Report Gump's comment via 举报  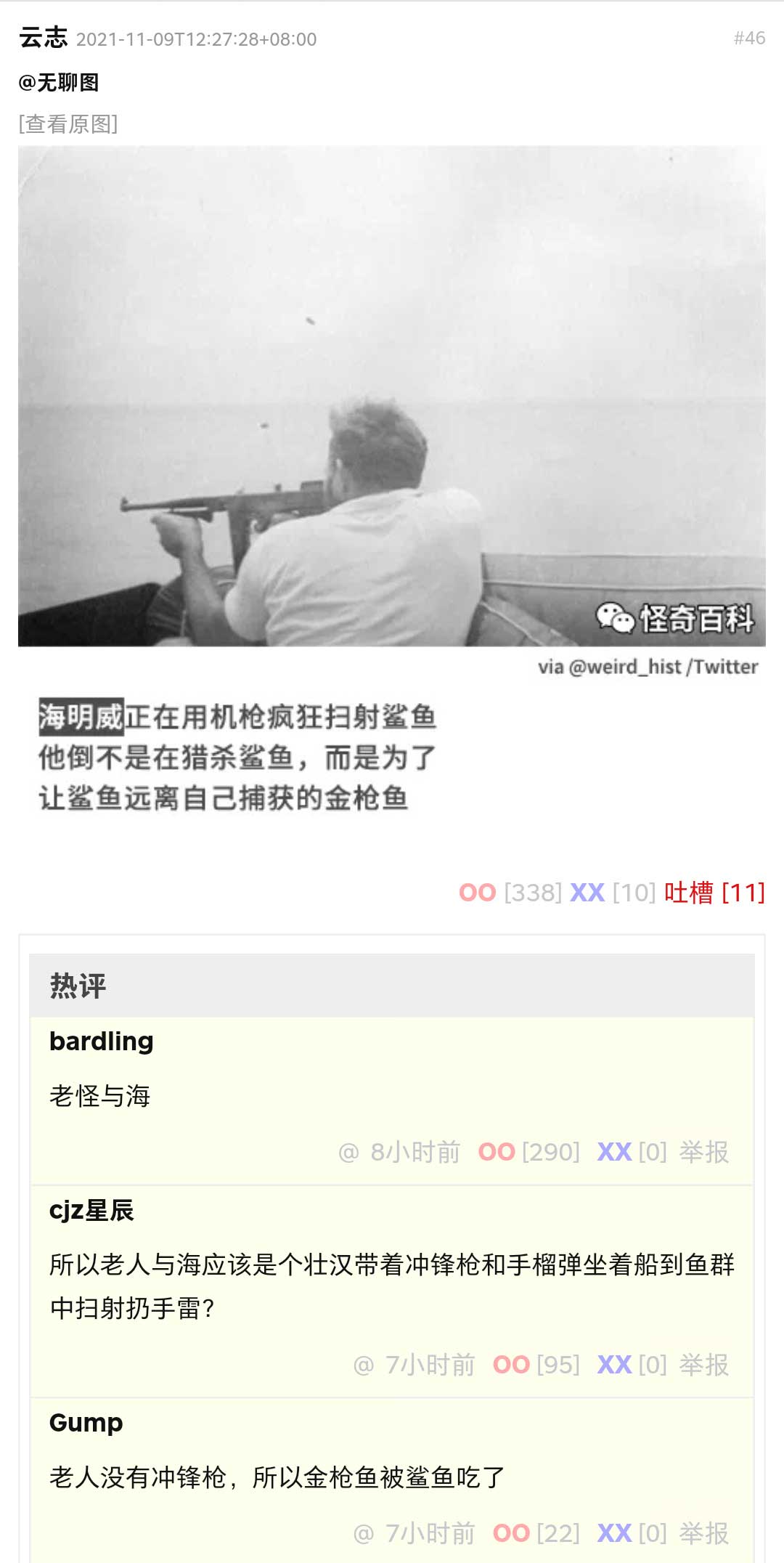pyautogui.click(x=704, y=1534)
